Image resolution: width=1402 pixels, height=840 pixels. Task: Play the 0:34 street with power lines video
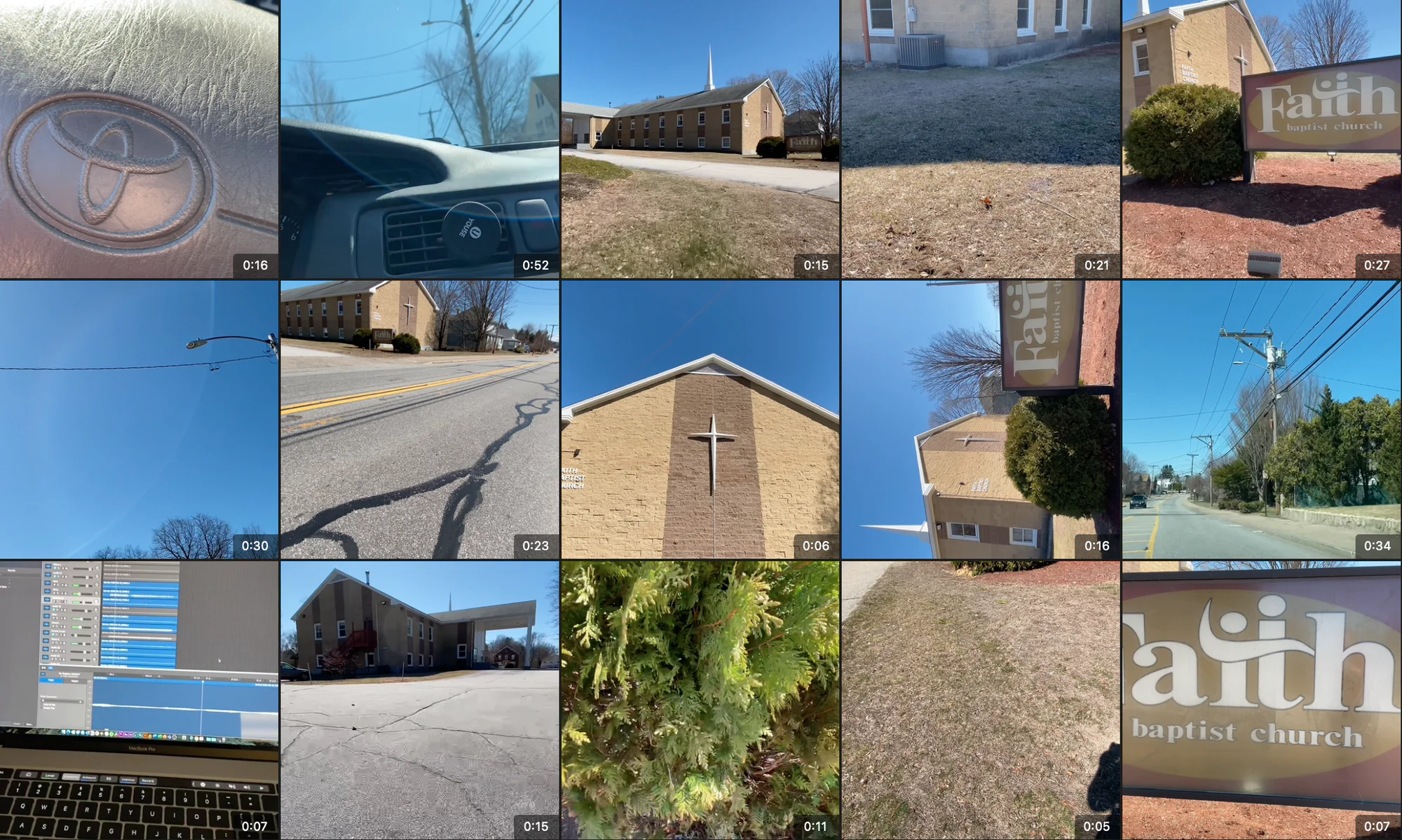[1262, 420]
